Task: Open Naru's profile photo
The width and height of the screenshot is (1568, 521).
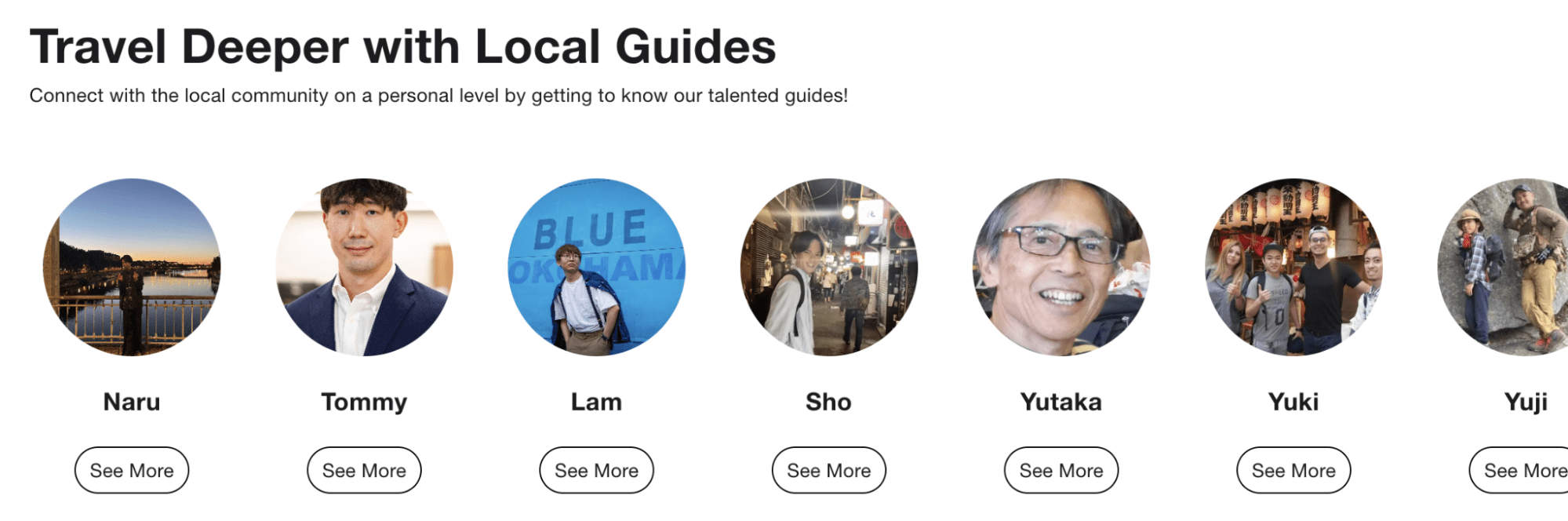Action: pyautogui.click(x=132, y=267)
